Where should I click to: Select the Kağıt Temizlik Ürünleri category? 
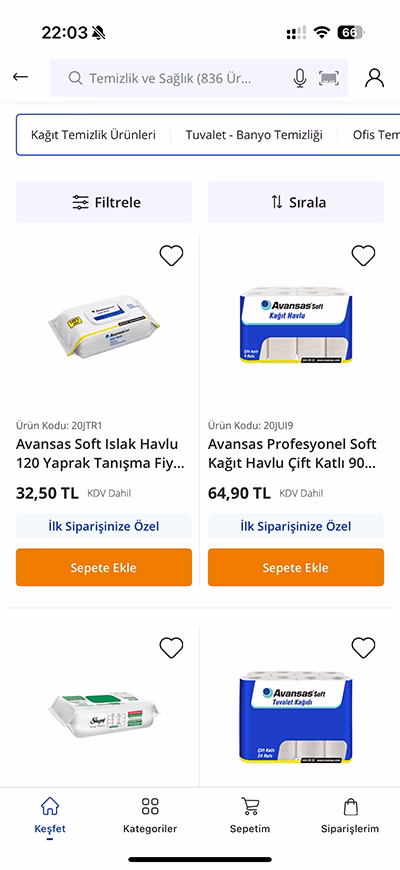point(93,135)
